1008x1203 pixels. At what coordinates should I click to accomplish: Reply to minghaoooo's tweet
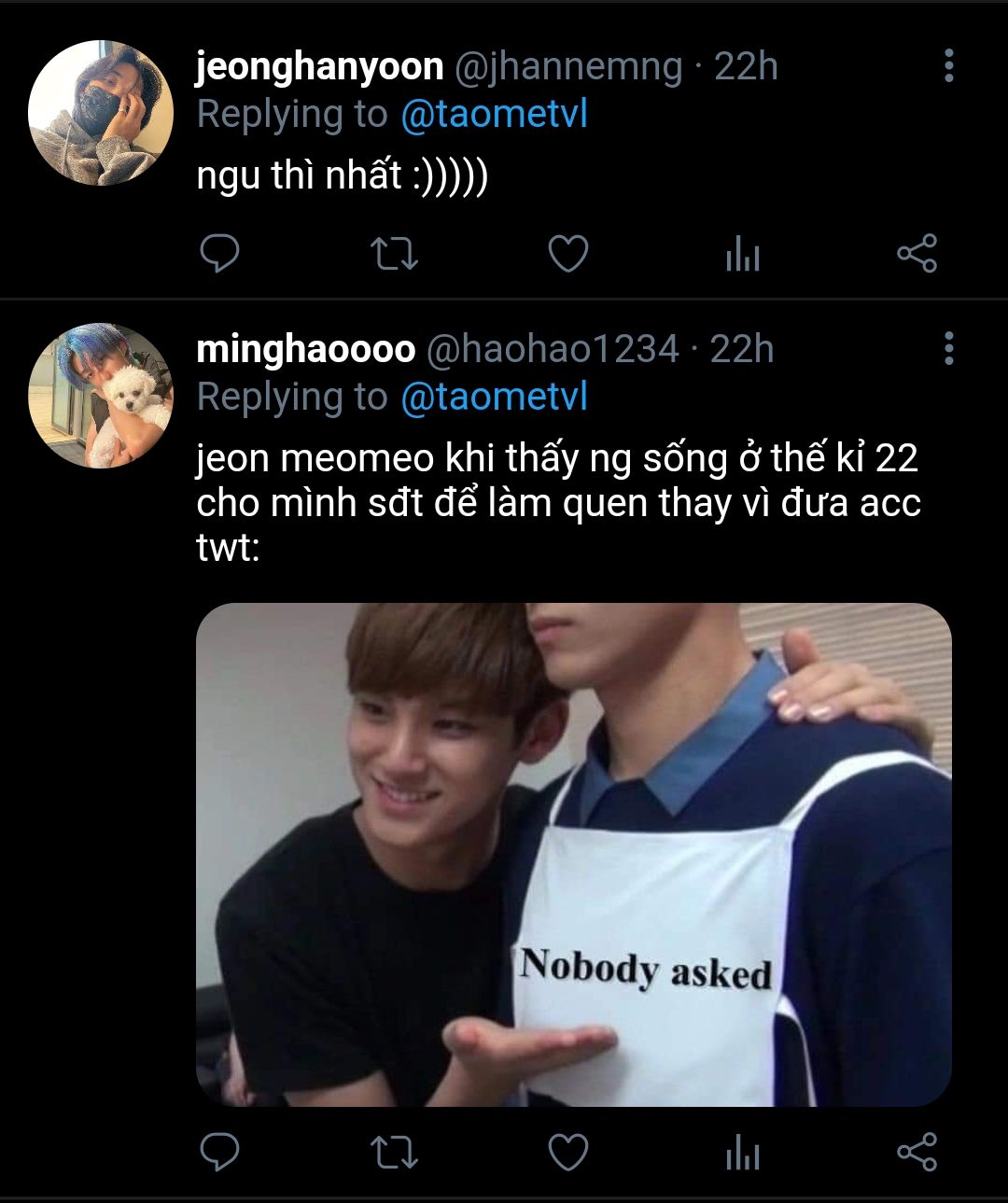[220, 1153]
